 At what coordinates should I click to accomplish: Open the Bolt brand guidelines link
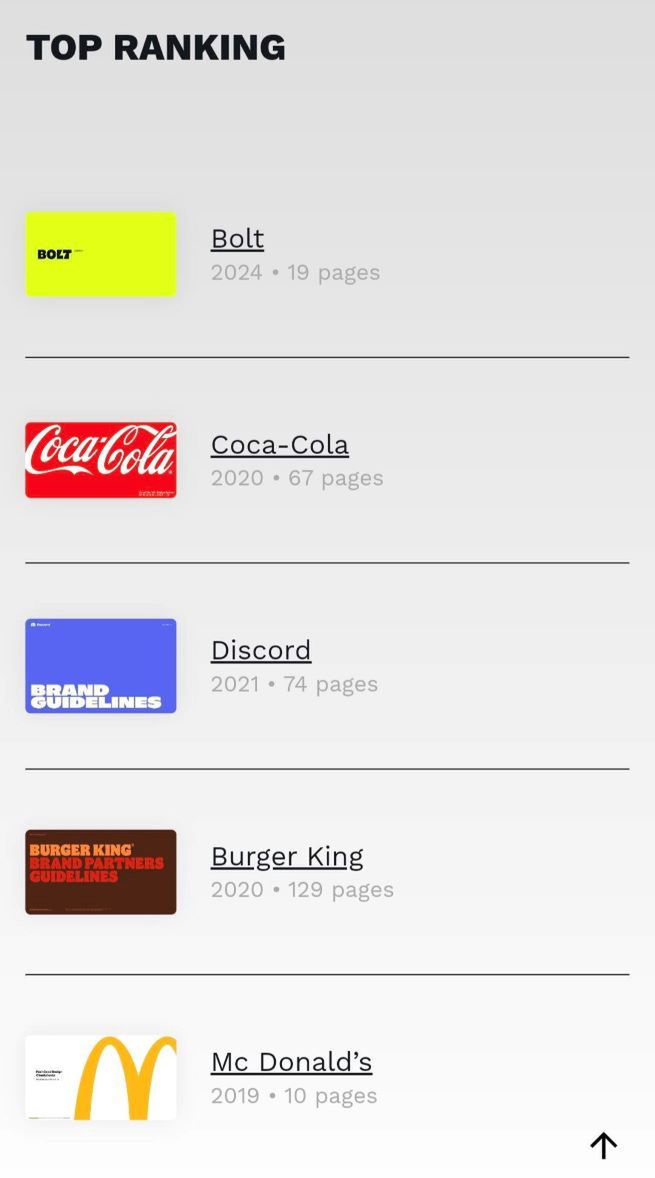pyautogui.click(x=237, y=239)
